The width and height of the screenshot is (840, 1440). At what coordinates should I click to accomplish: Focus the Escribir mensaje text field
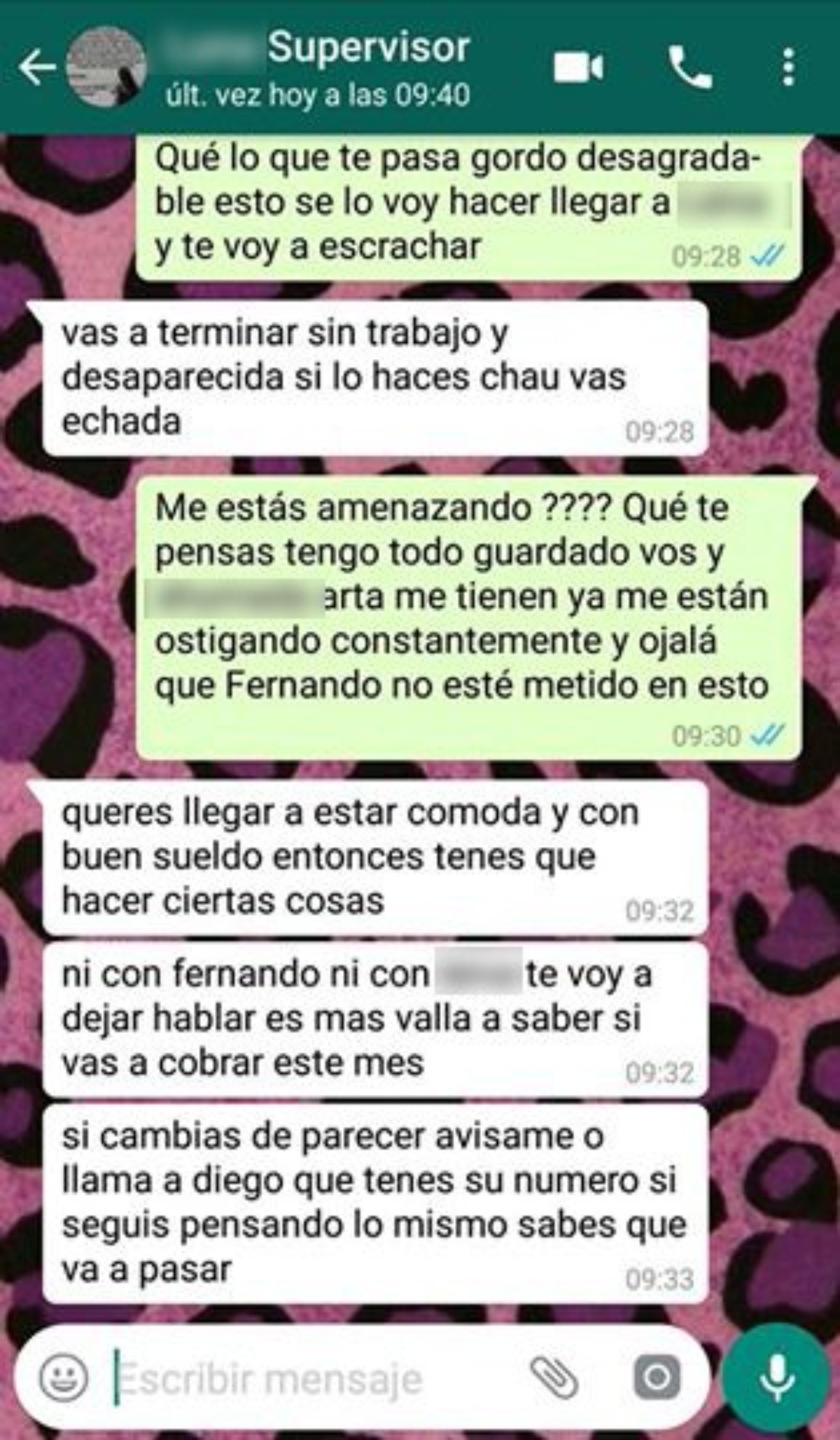click(308, 1379)
